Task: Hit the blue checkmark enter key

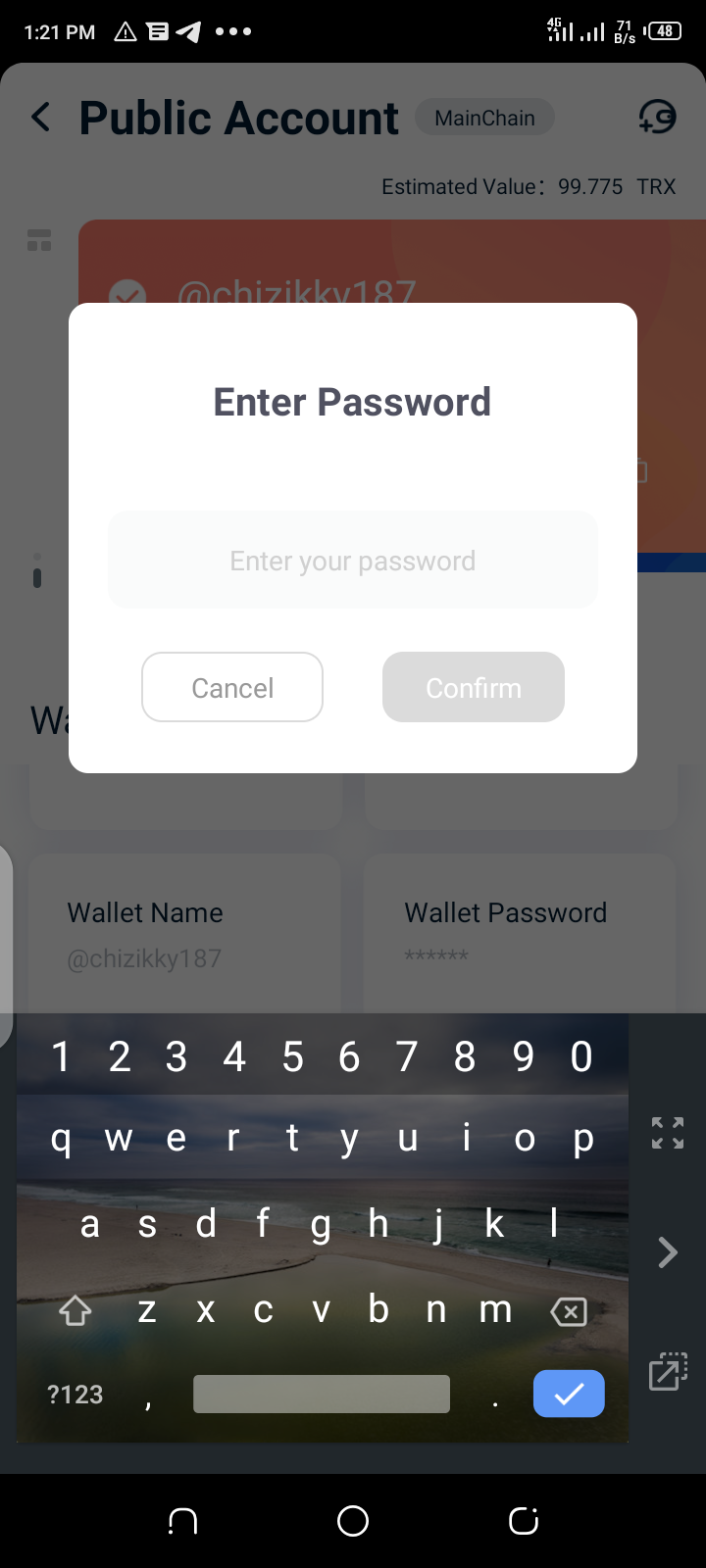Action: pyautogui.click(x=569, y=1394)
